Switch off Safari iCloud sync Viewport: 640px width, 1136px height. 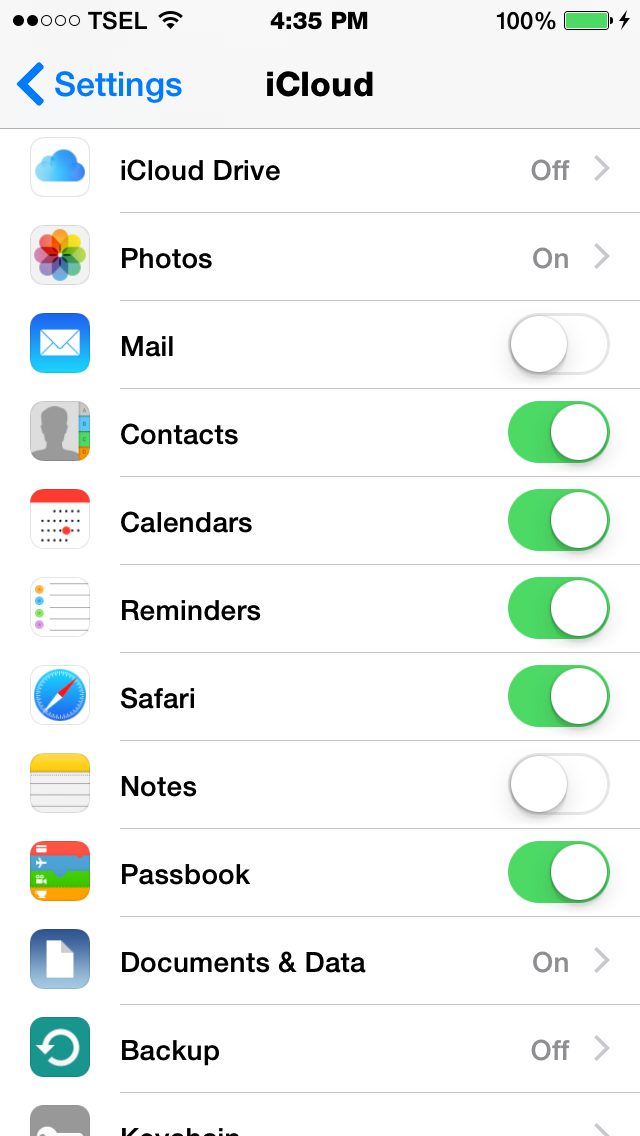(559, 696)
